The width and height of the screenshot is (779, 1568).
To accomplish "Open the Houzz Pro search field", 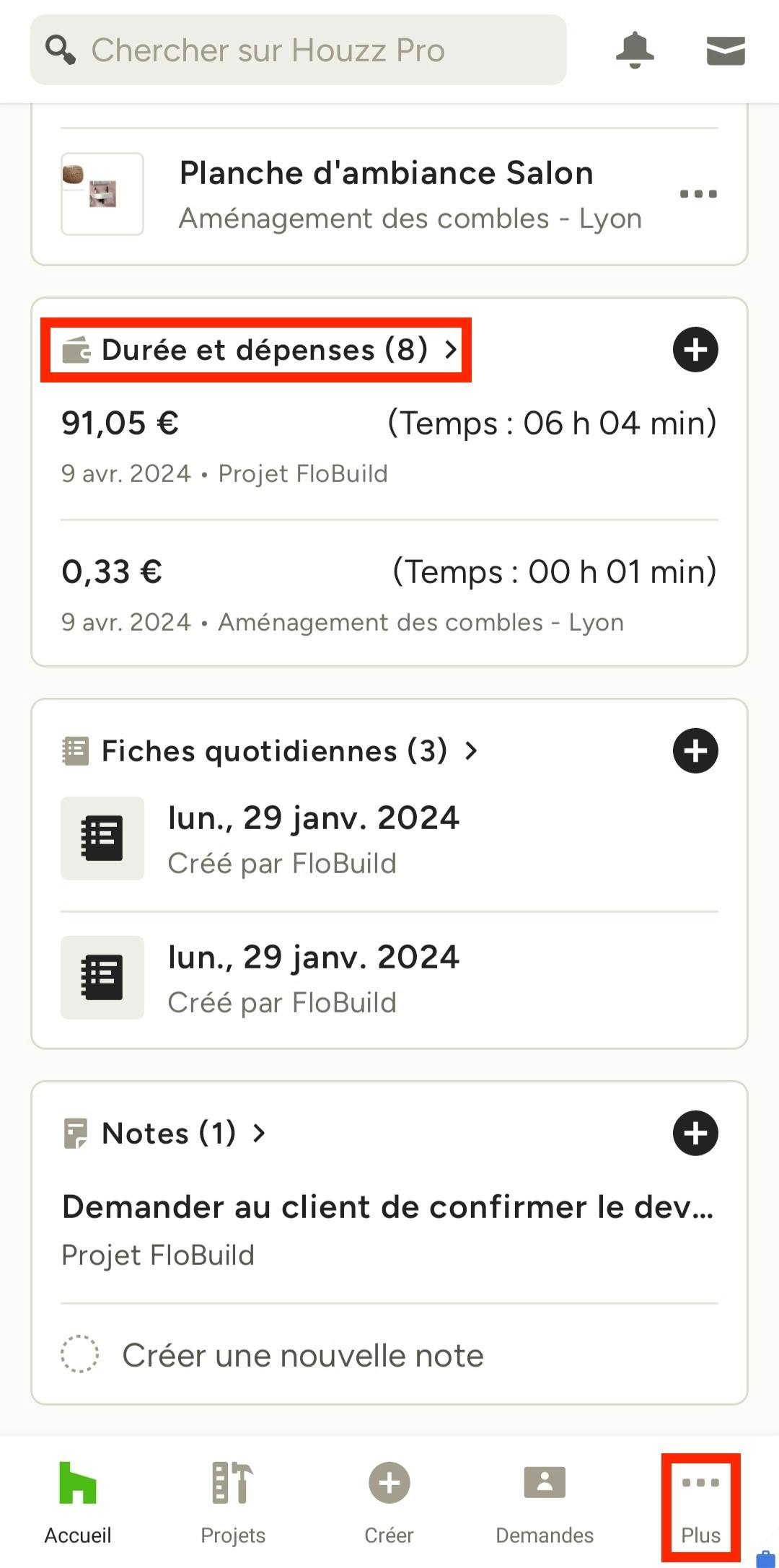I will (x=298, y=50).
